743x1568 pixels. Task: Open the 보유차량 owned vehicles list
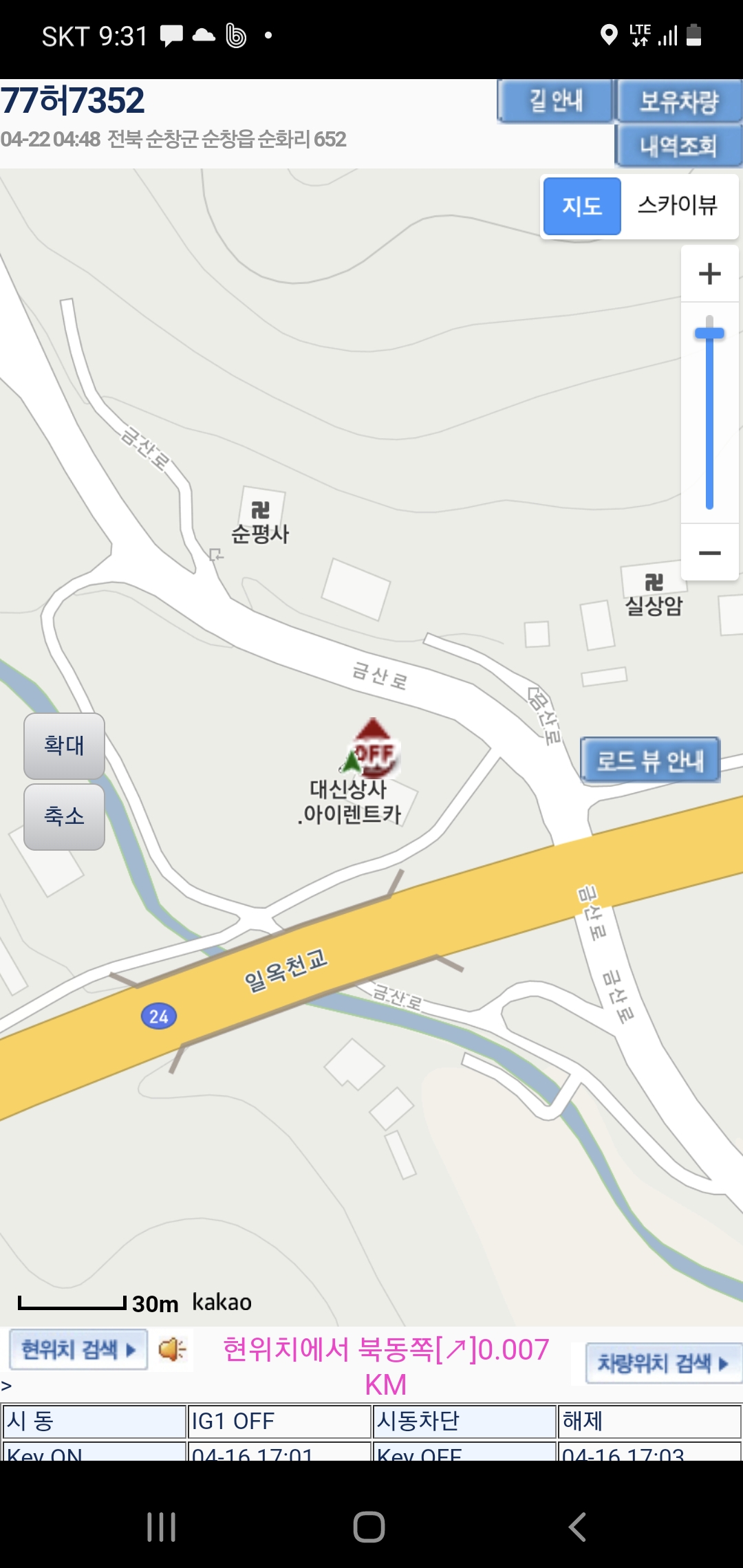(679, 101)
